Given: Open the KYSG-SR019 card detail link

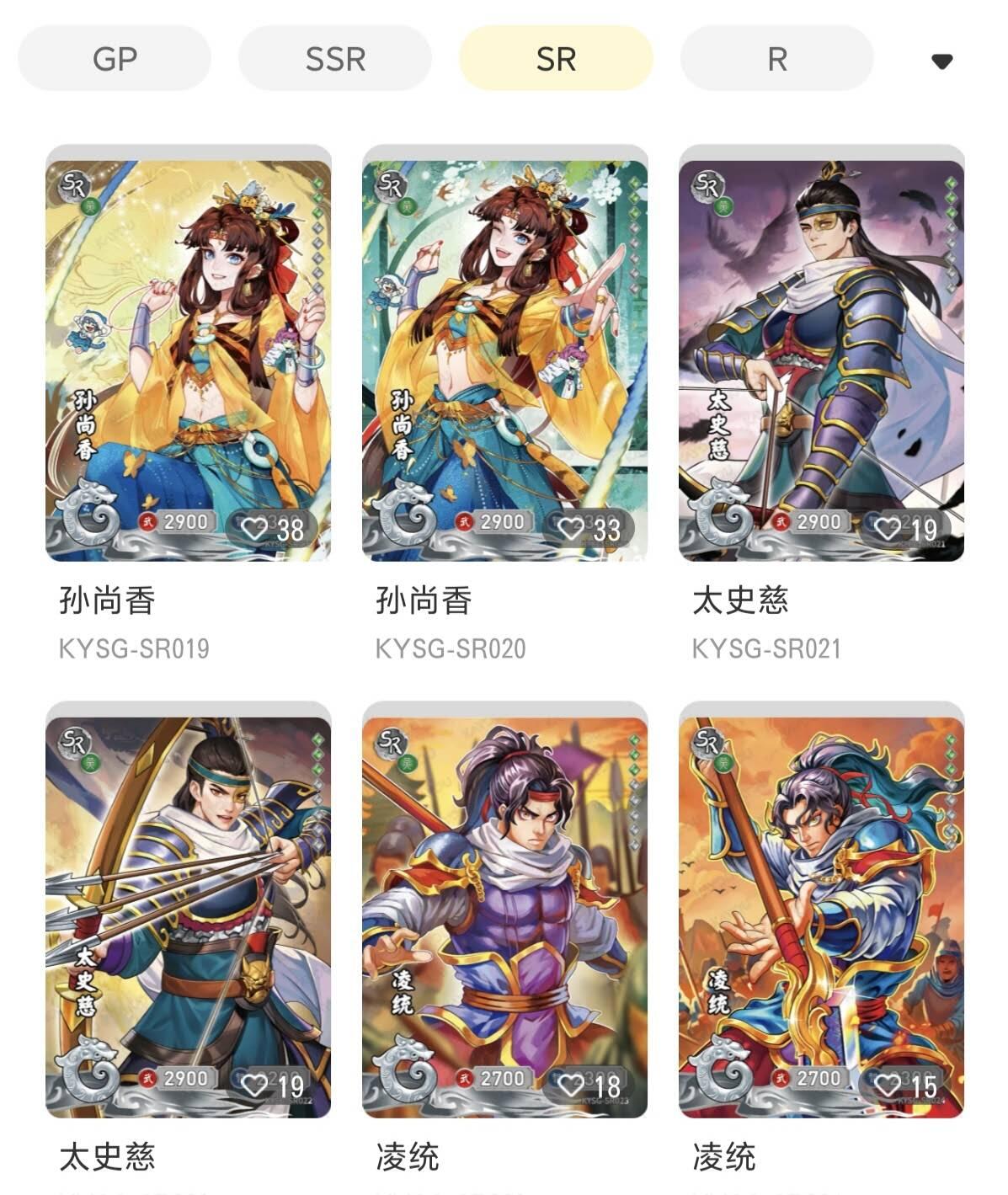Looking at the screenshot, I should 135,649.
